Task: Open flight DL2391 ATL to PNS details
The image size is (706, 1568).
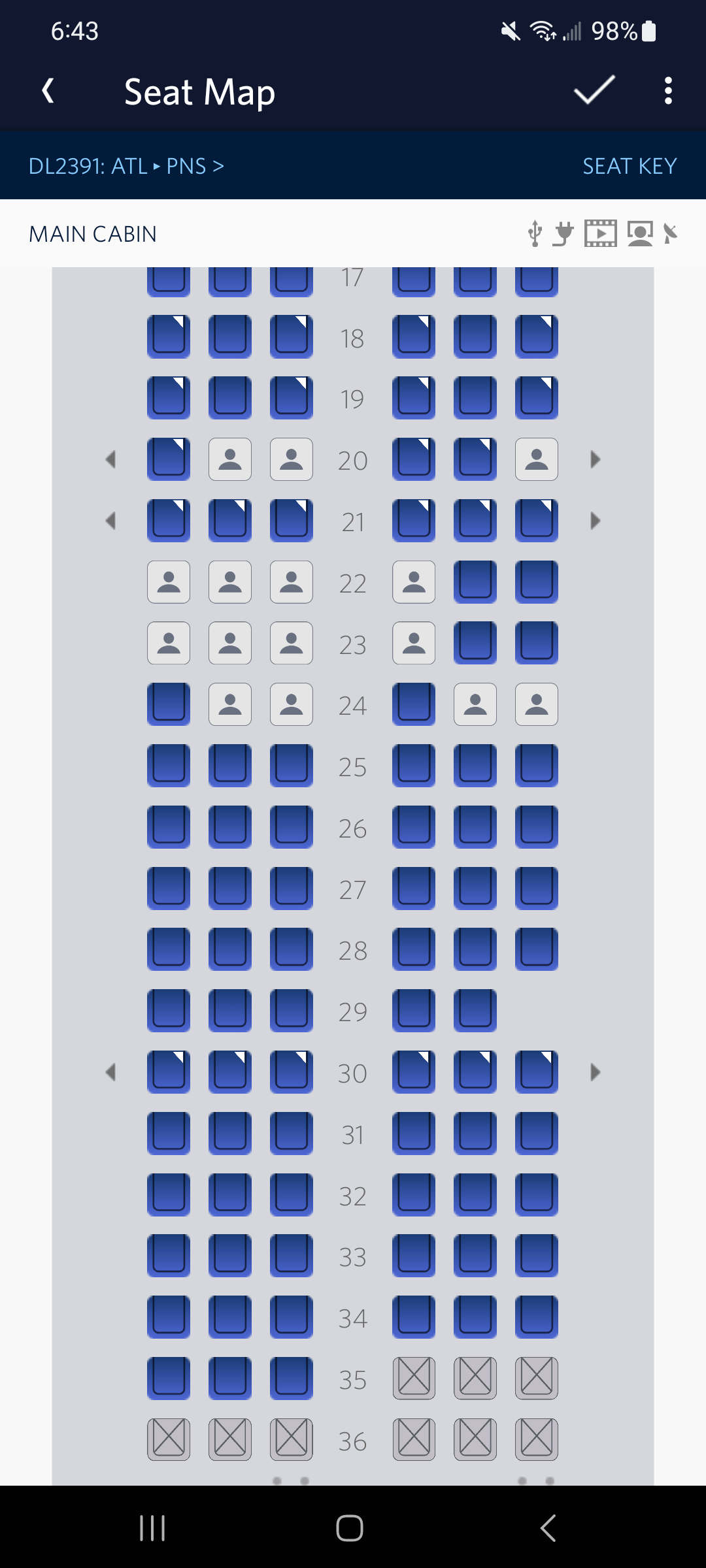Action: click(126, 166)
